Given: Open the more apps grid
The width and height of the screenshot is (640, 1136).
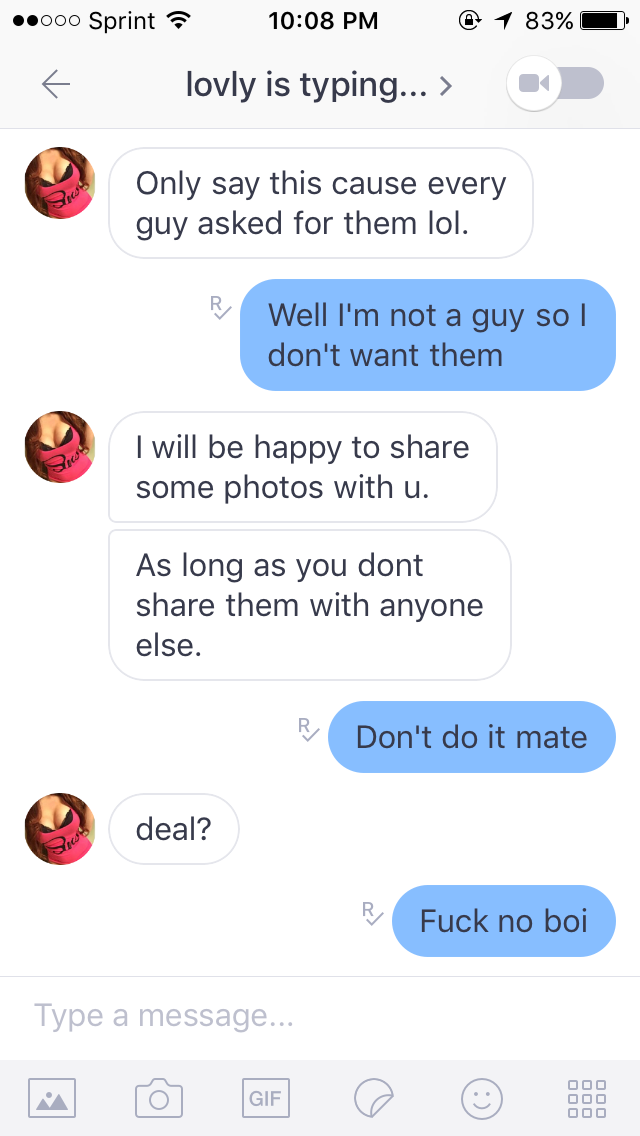Looking at the screenshot, I should [588, 1098].
